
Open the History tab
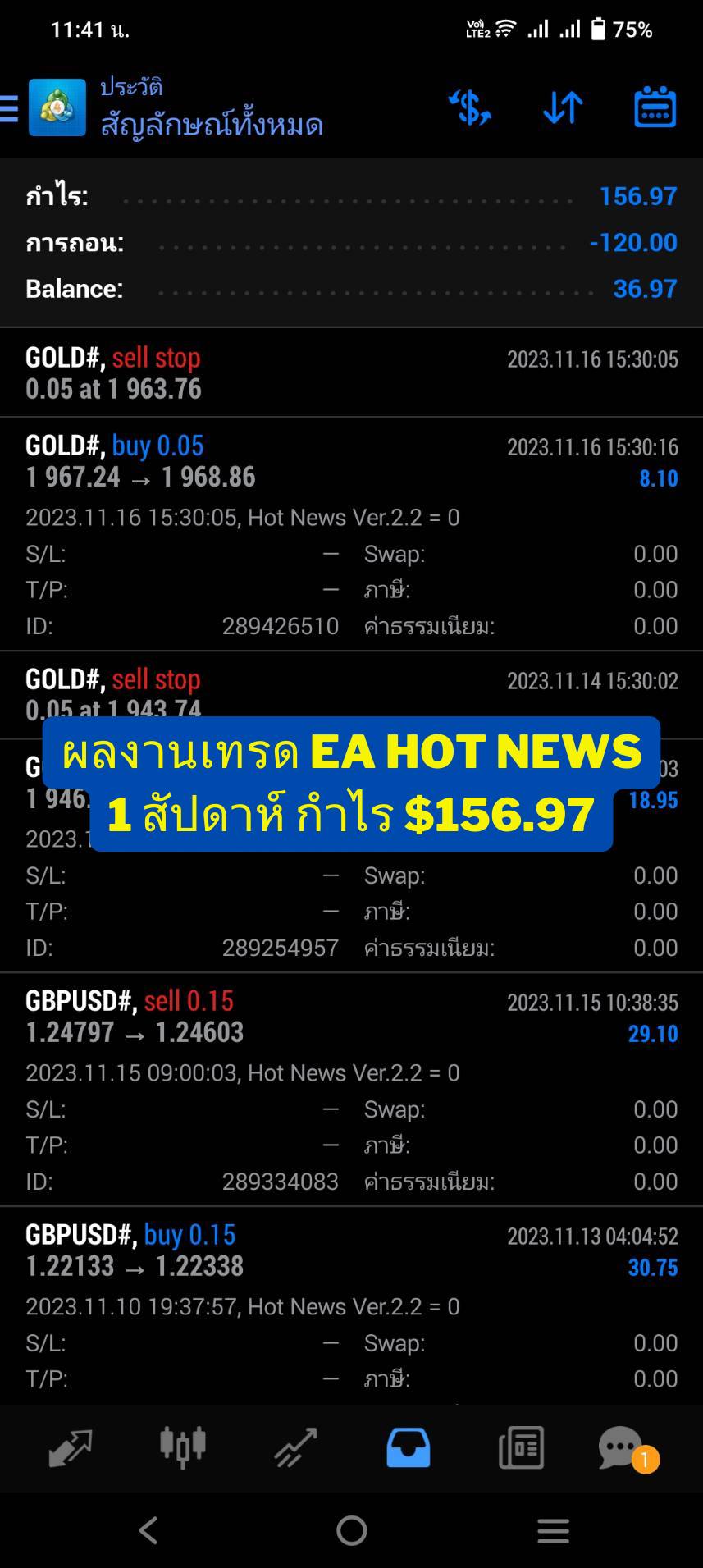pyautogui.click(x=408, y=1448)
